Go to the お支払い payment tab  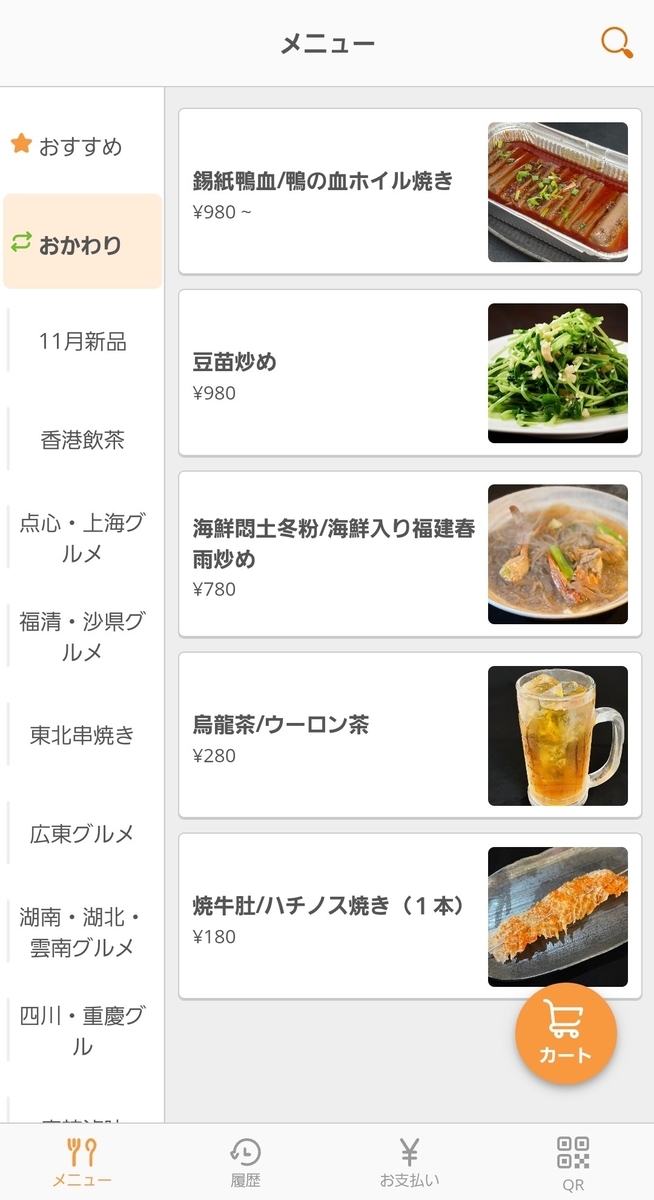[x=409, y=1162]
